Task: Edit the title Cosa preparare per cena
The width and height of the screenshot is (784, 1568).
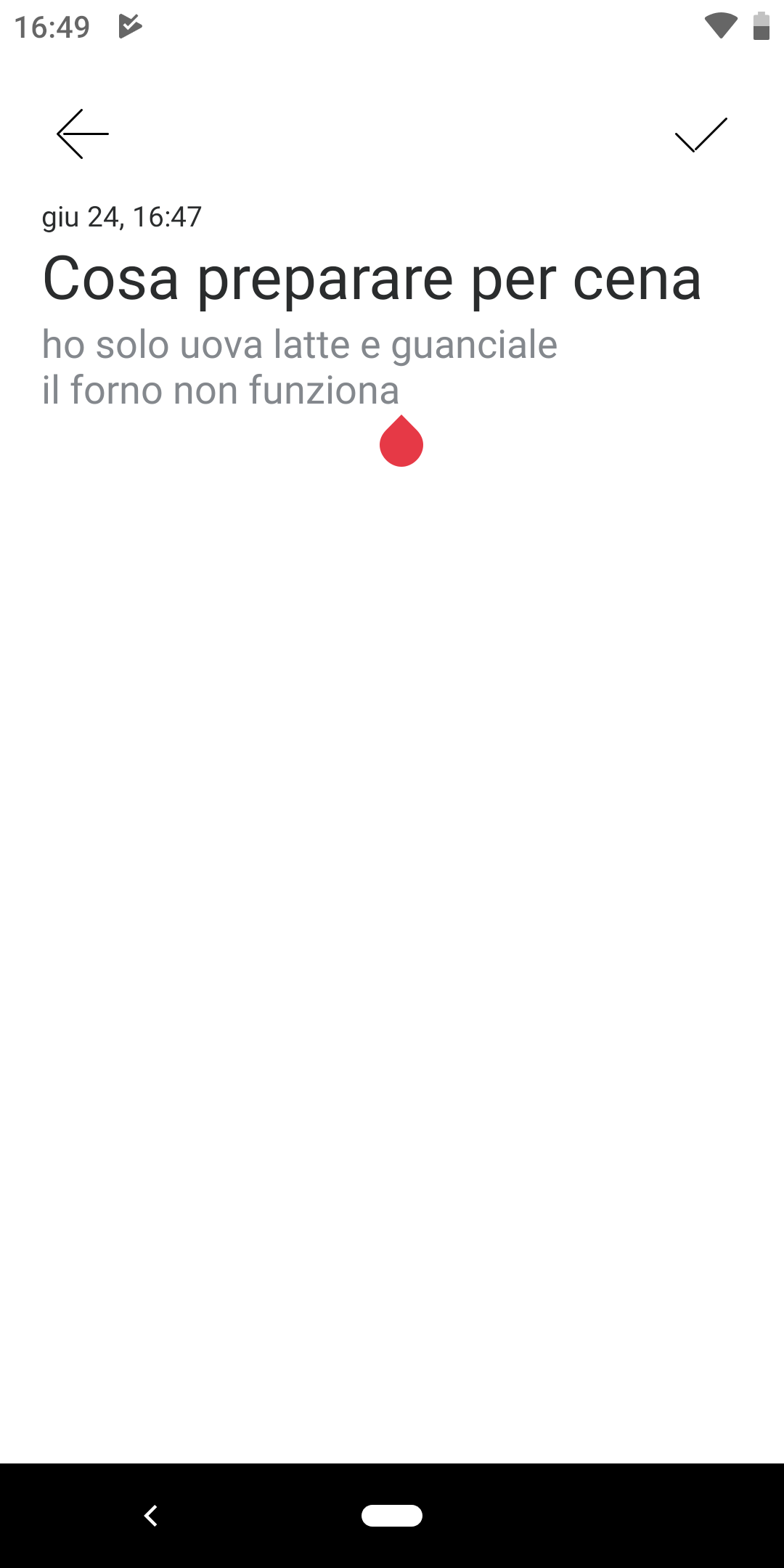Action: (372, 279)
